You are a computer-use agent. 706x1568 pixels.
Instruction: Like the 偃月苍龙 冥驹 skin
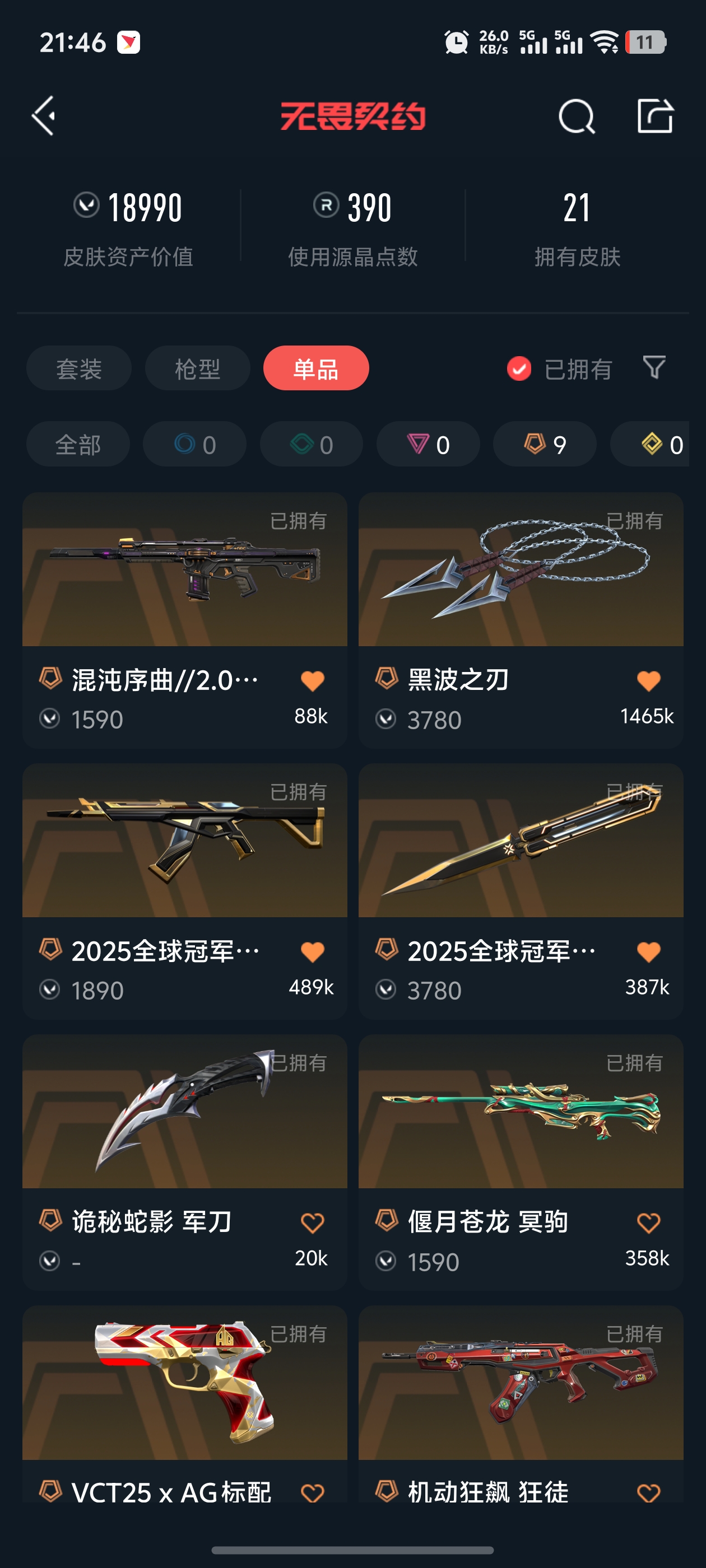(648, 1222)
